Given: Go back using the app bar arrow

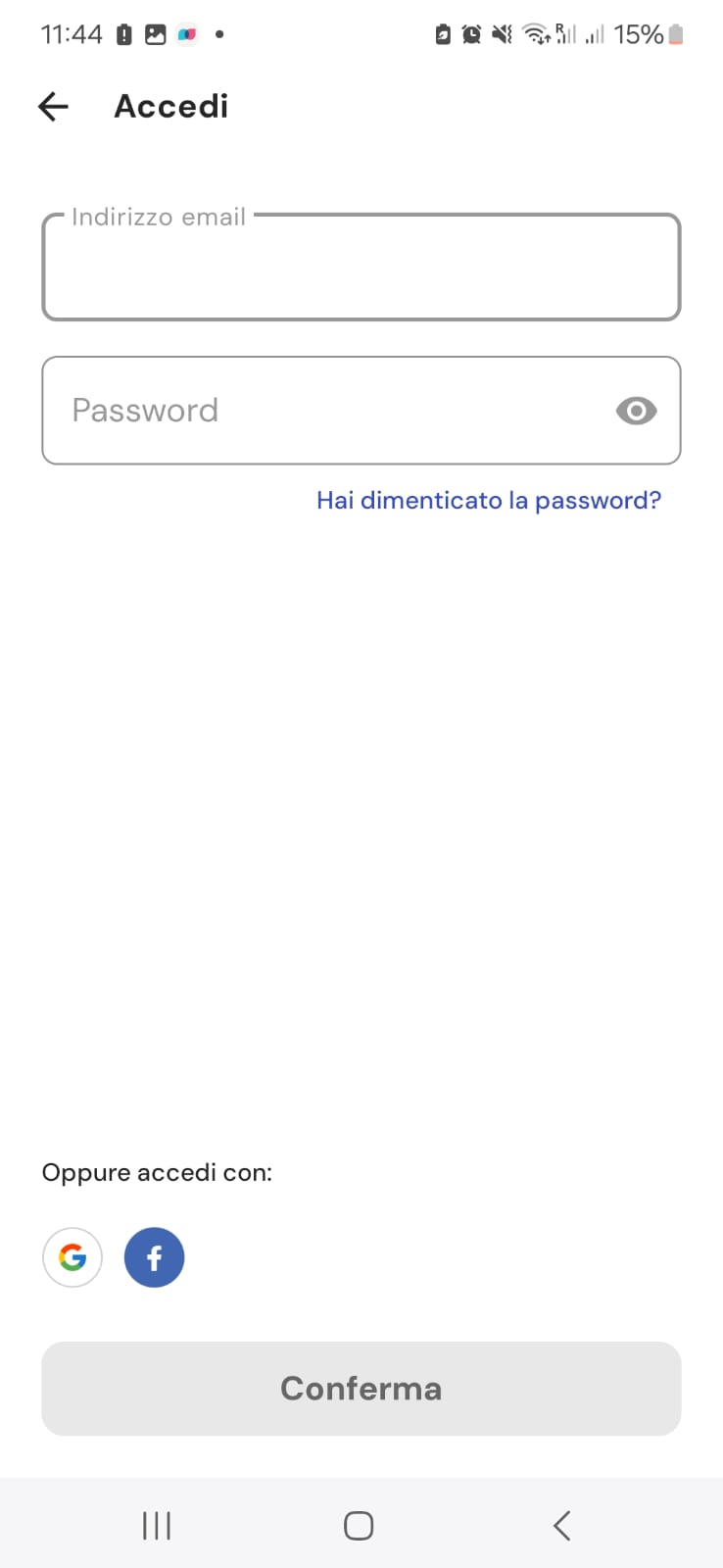Looking at the screenshot, I should pos(54,106).
